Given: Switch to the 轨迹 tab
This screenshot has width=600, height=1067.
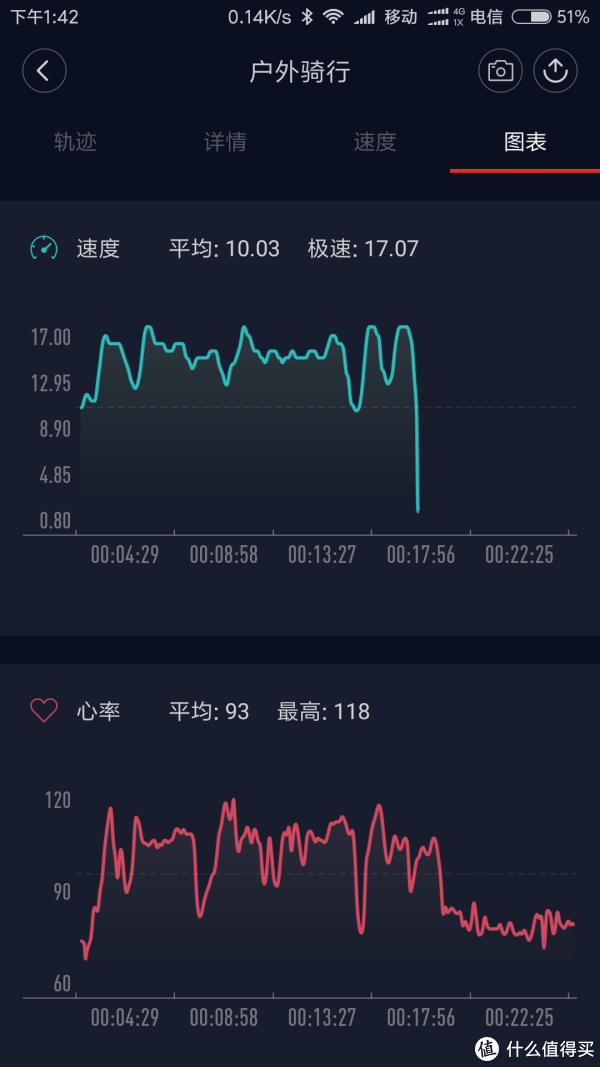Looking at the screenshot, I should click(76, 142).
